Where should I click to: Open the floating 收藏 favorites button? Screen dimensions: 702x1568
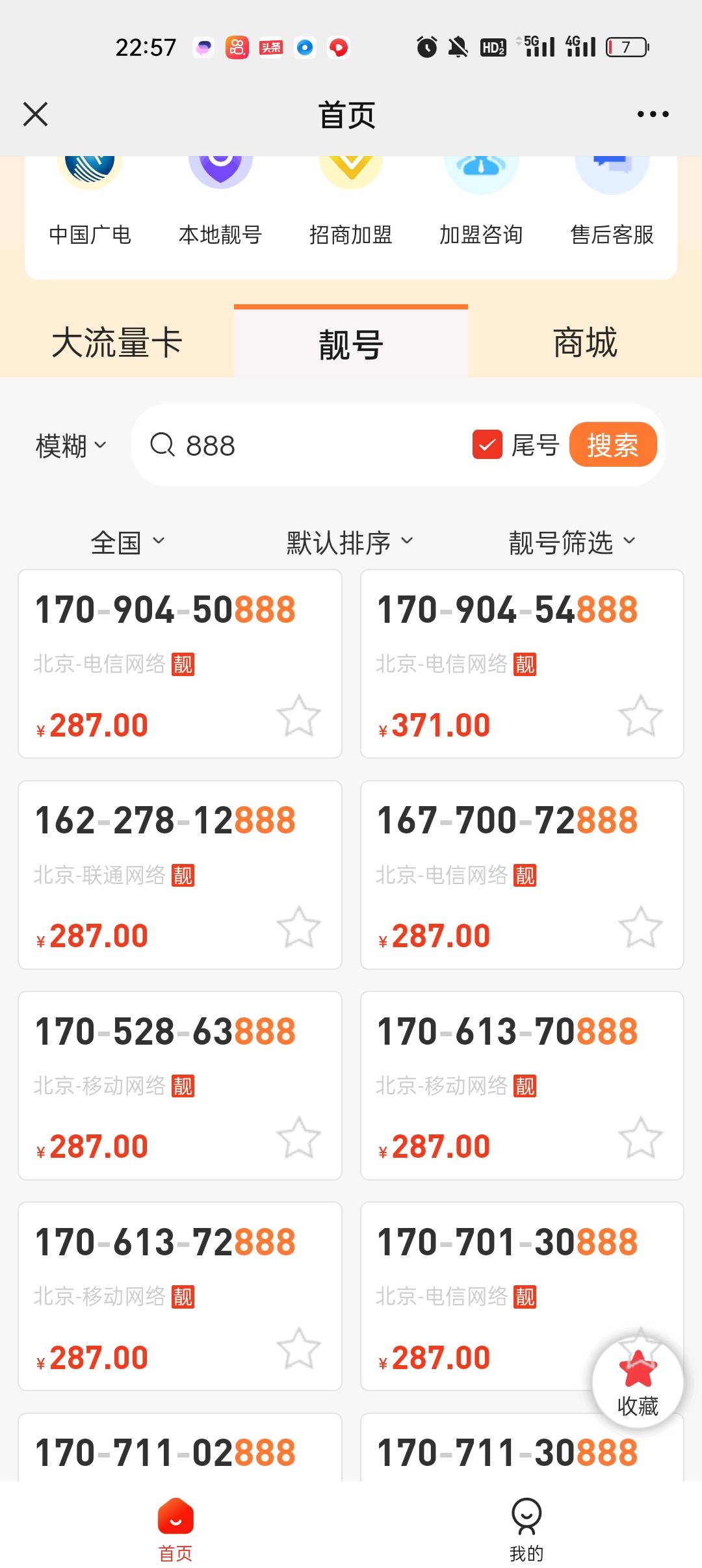point(638,1381)
